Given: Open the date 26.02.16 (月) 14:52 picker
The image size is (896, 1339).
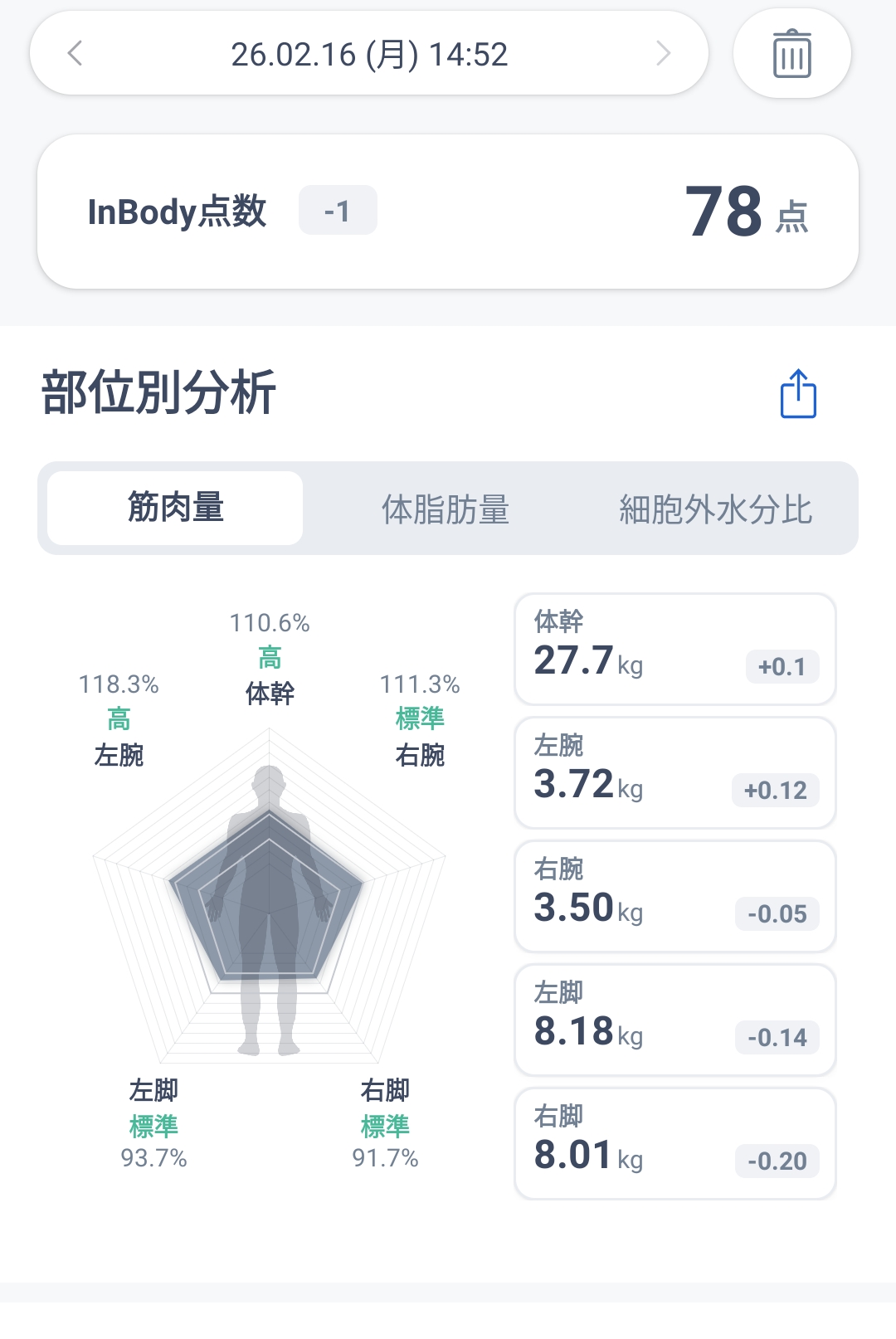Looking at the screenshot, I should point(369,54).
